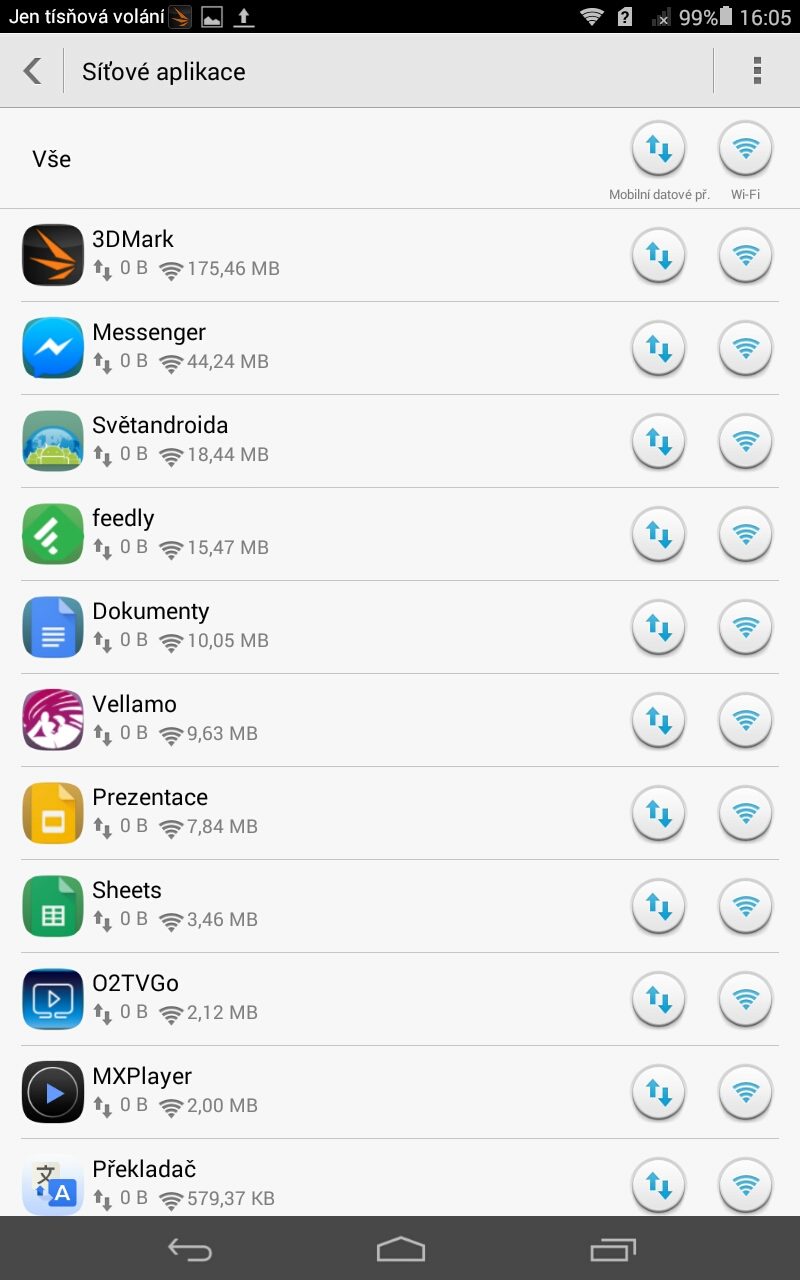Toggle mobile data for MXPlayer
This screenshot has width=800, height=1280.
659,1092
